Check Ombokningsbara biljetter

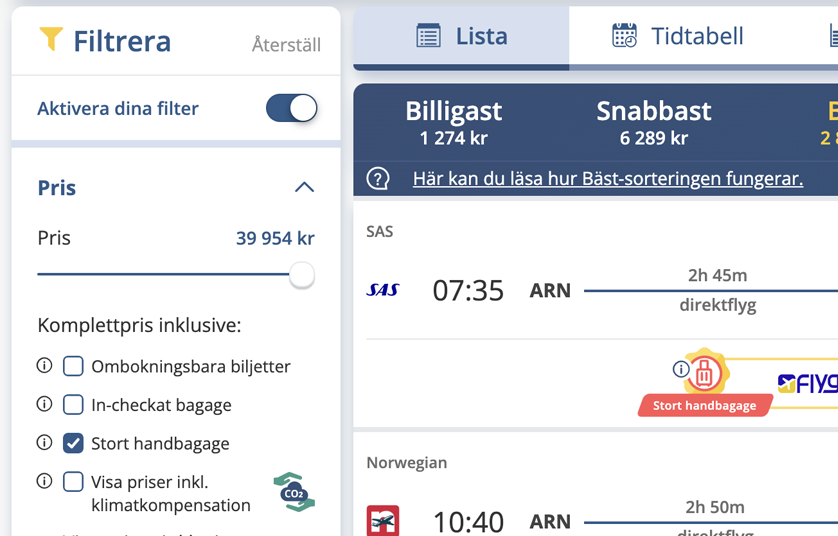point(73,366)
